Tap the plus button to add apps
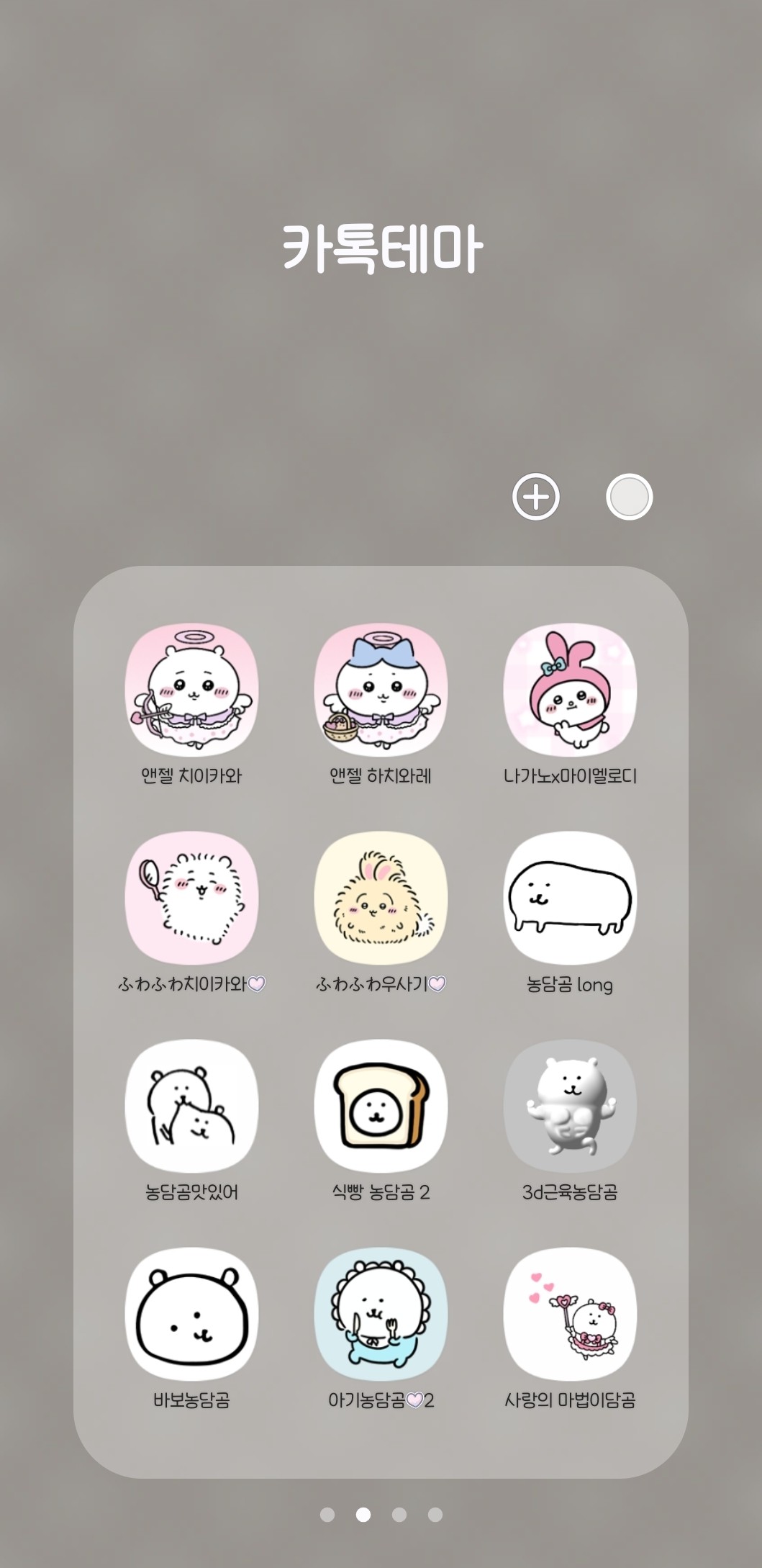762x1568 pixels. point(537,497)
